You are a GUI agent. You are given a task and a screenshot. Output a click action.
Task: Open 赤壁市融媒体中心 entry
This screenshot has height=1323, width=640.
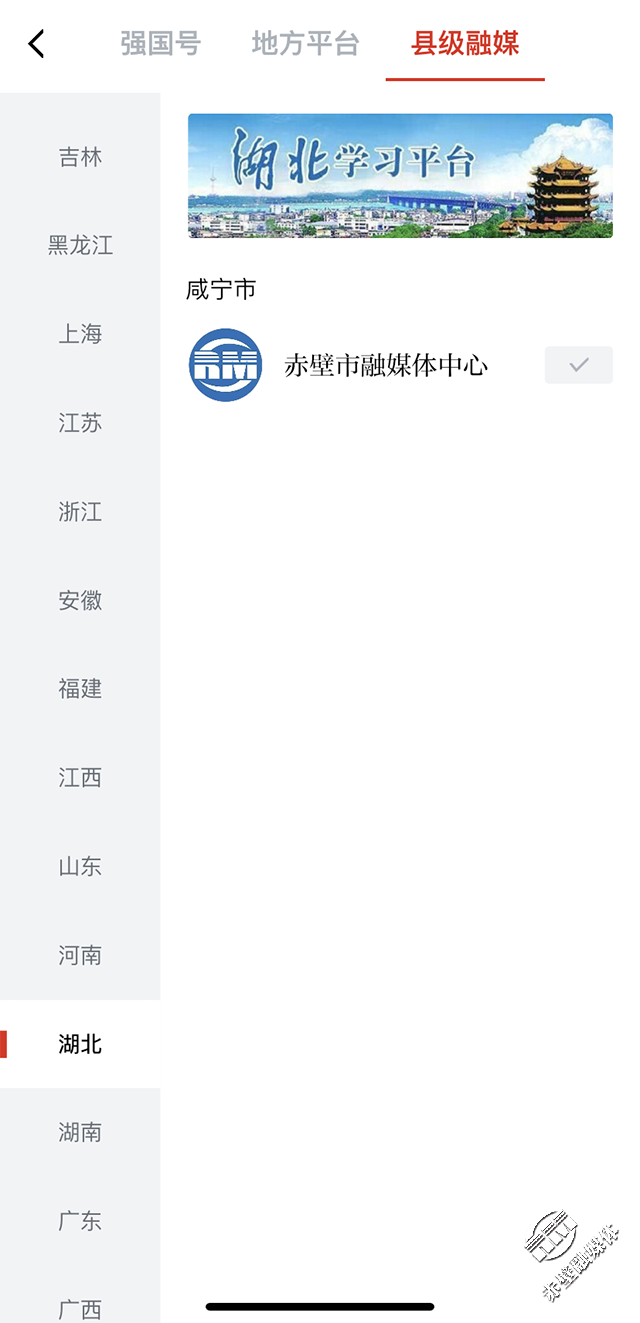click(x=385, y=365)
